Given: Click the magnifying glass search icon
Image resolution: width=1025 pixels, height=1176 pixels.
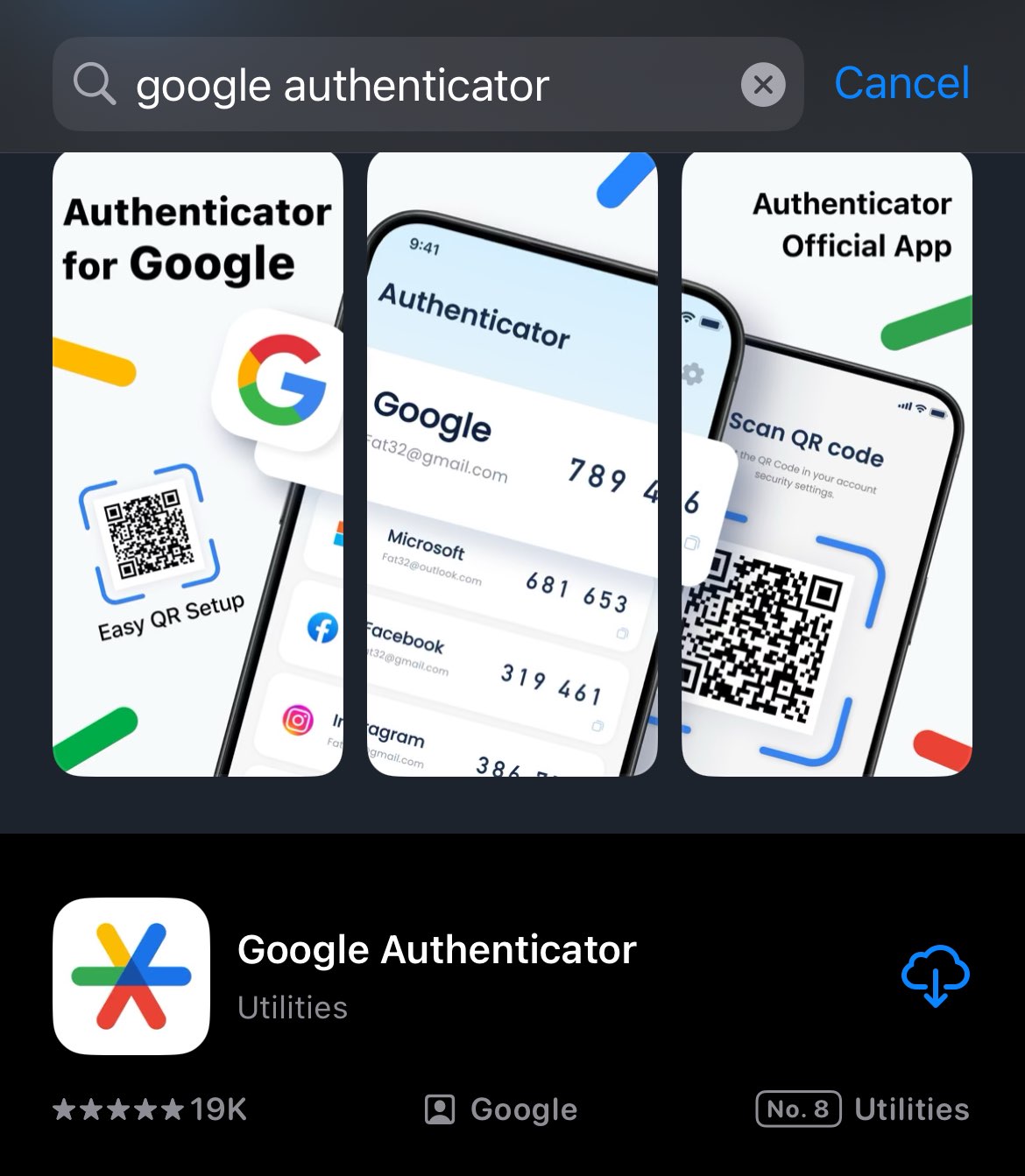Looking at the screenshot, I should (95, 84).
